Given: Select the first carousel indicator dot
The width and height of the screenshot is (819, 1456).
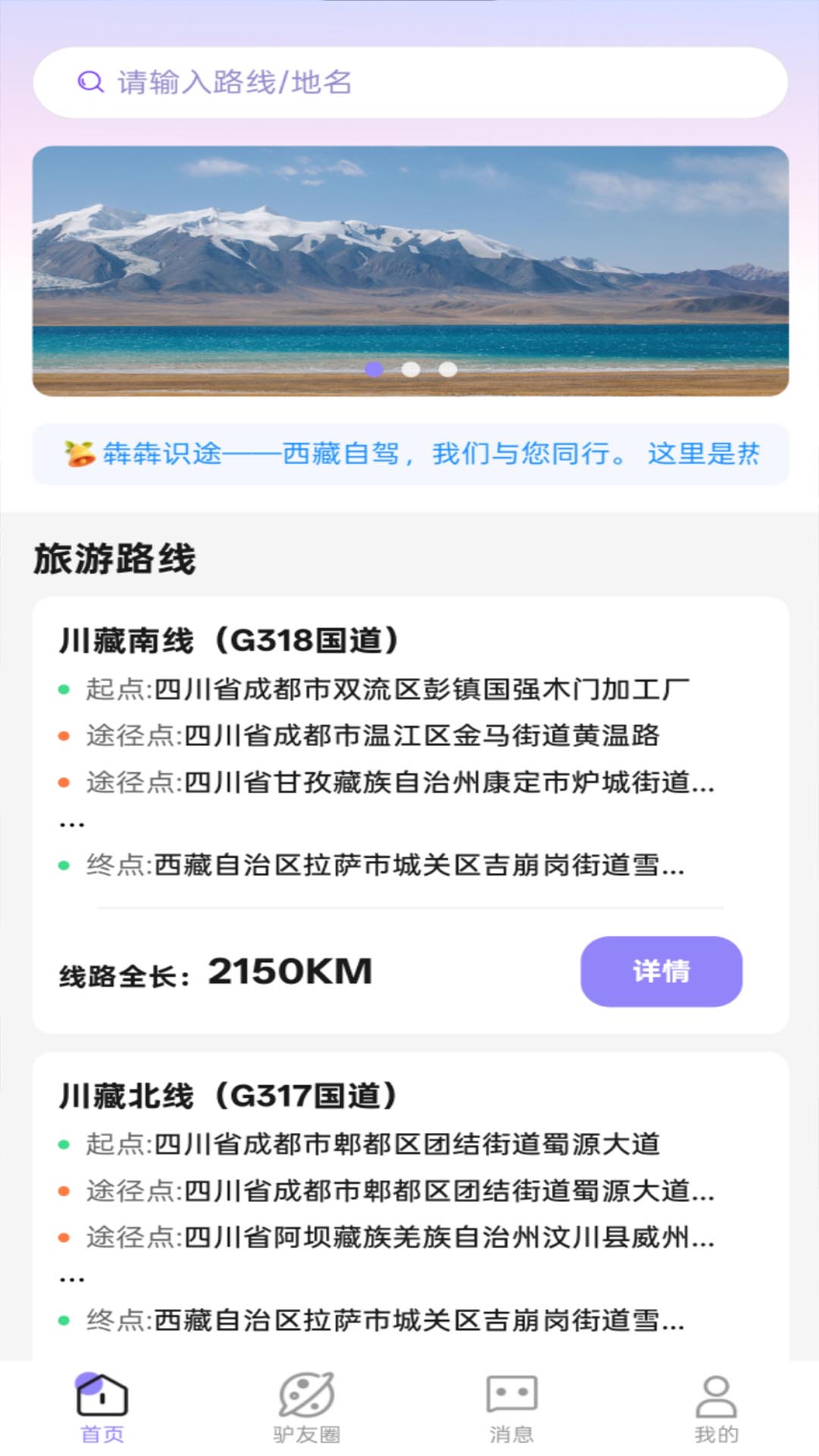Looking at the screenshot, I should pos(375,369).
